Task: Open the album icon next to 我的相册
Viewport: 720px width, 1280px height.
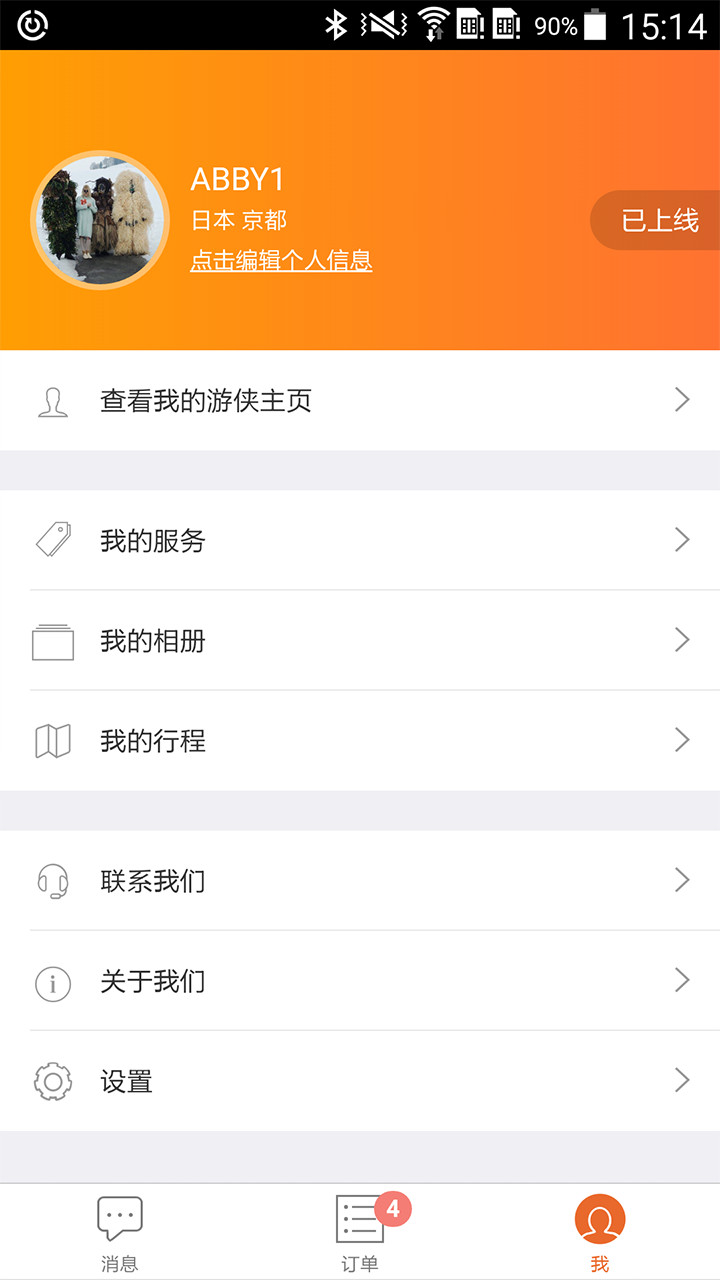Action: [52, 641]
